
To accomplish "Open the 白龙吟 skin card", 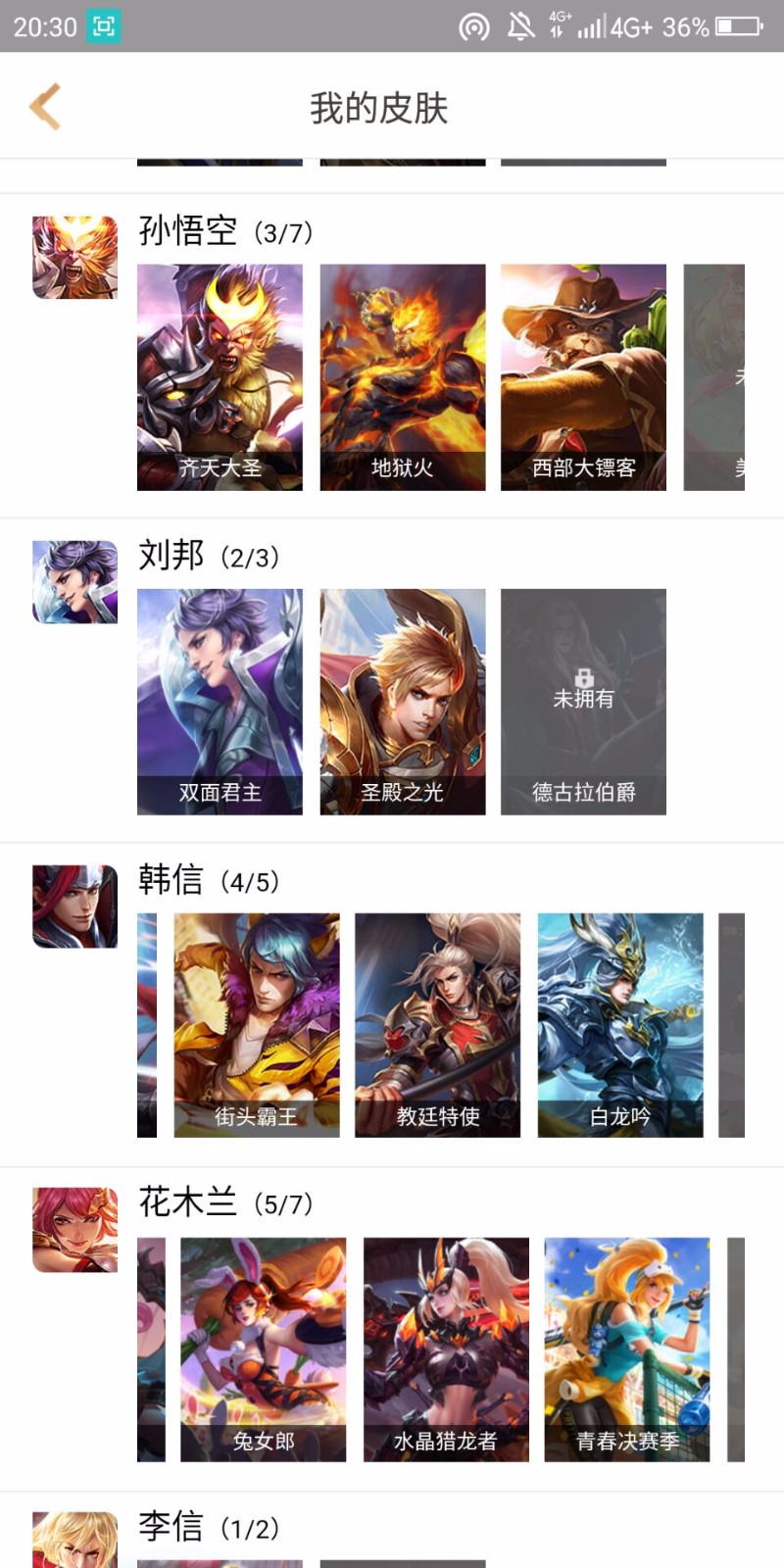I will click(x=619, y=1024).
